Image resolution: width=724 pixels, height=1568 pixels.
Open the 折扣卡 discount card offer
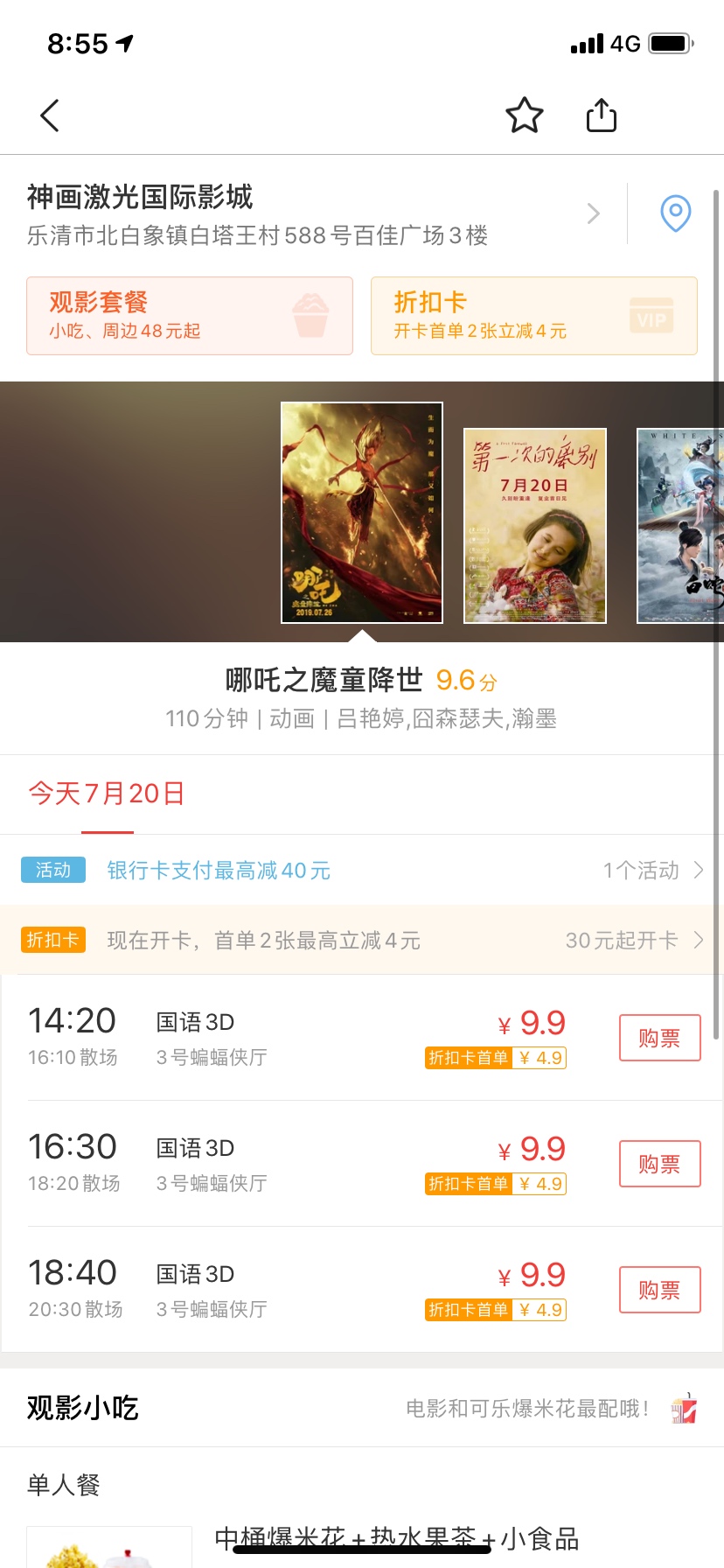[x=533, y=316]
